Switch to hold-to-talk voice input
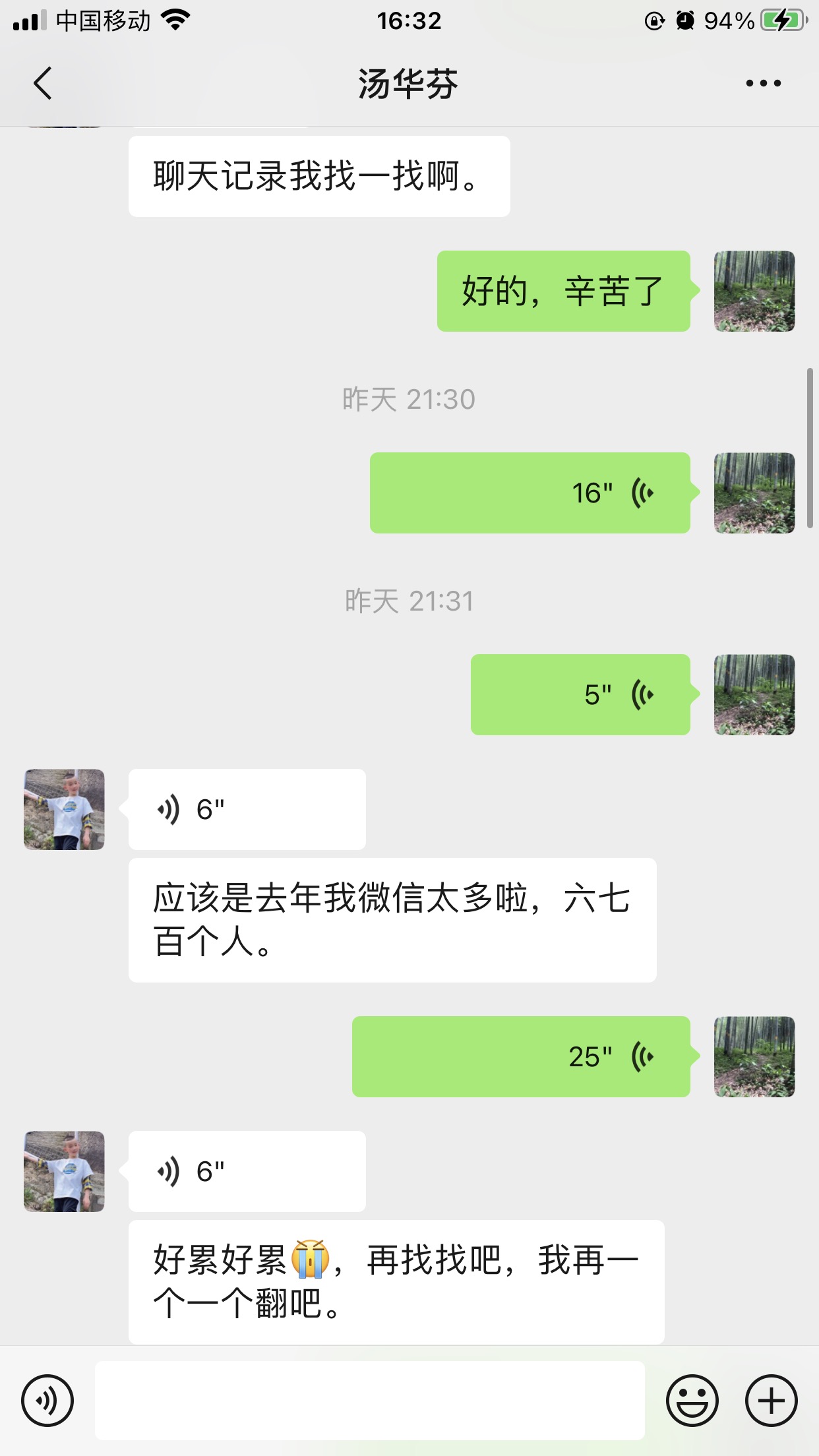Viewport: 819px width, 1456px height. tap(47, 1401)
